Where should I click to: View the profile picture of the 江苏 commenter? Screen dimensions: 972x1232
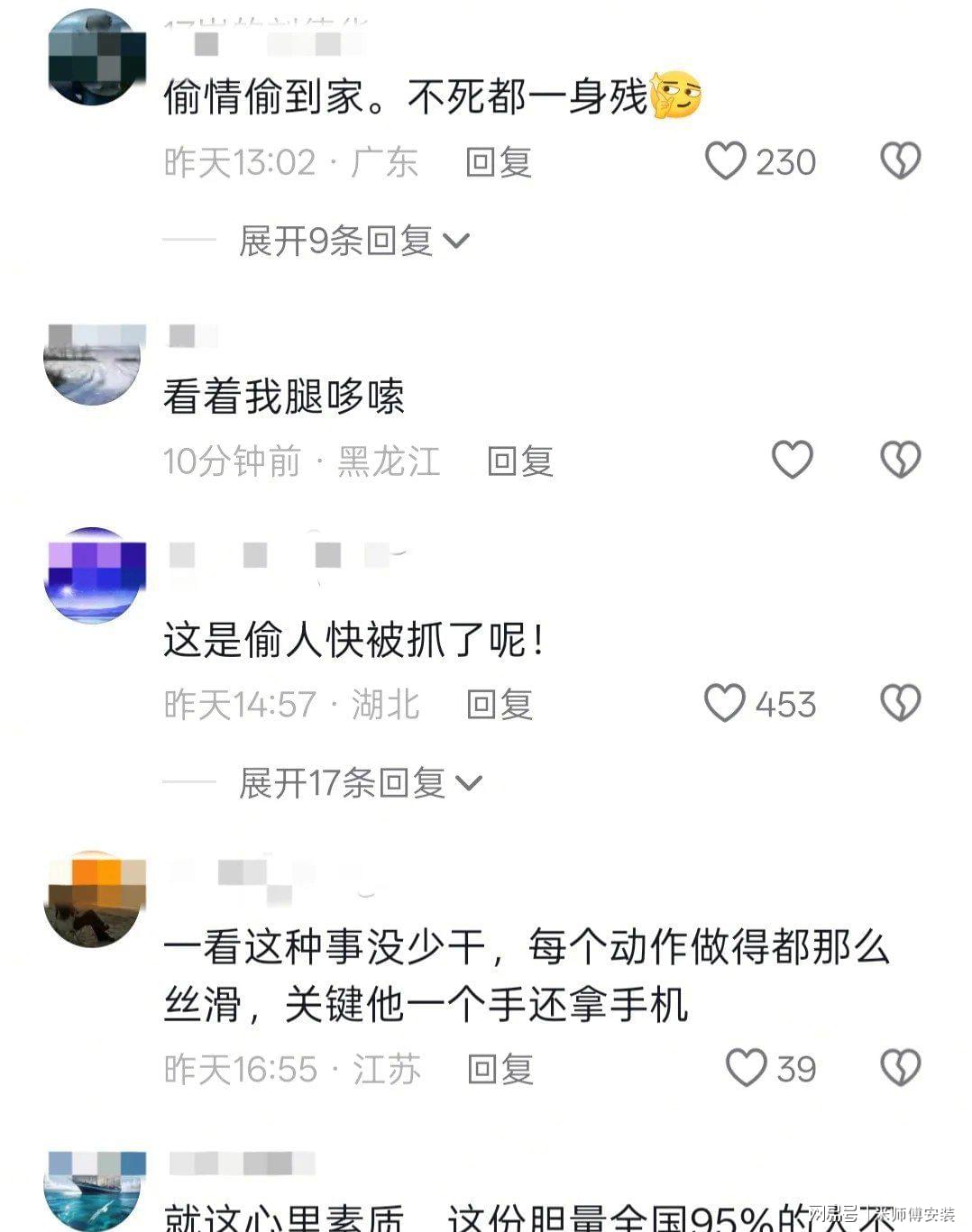[x=94, y=899]
